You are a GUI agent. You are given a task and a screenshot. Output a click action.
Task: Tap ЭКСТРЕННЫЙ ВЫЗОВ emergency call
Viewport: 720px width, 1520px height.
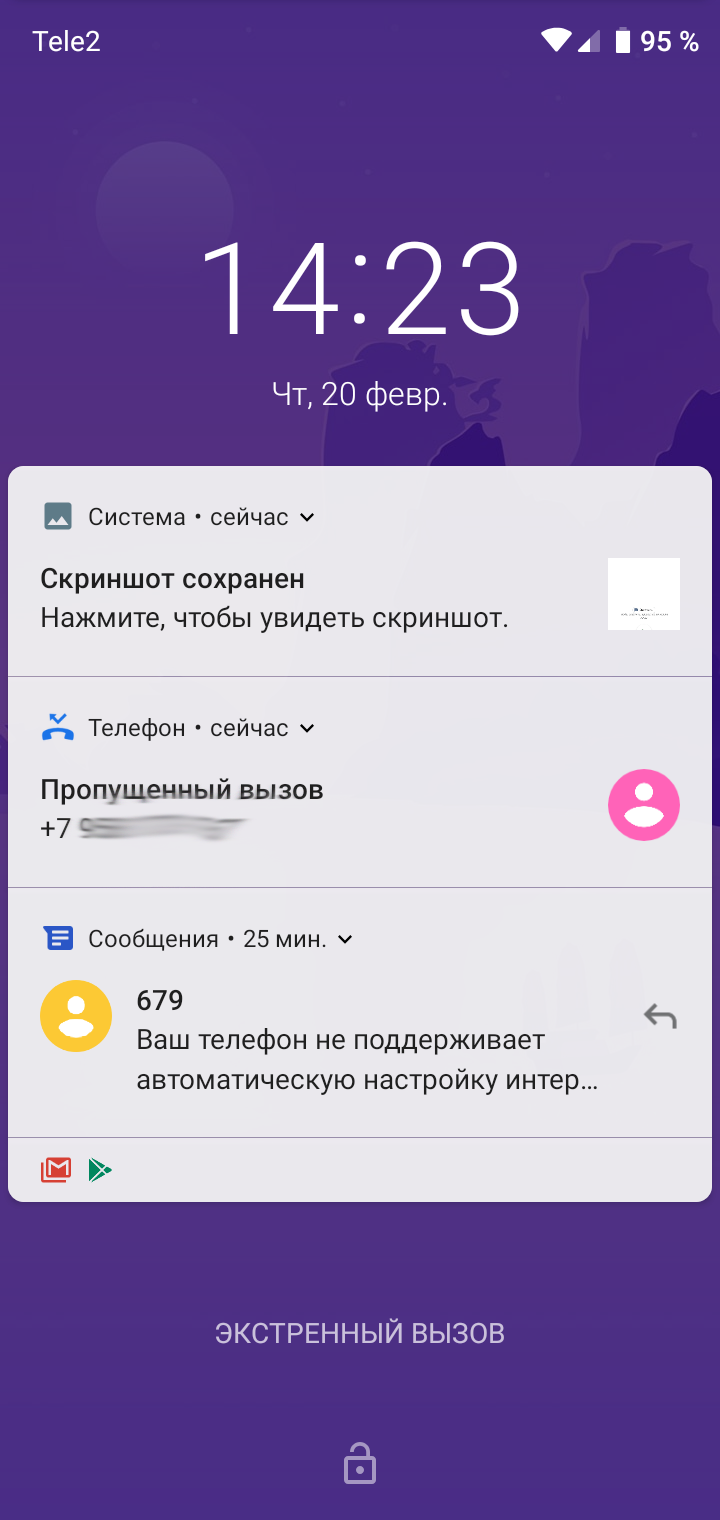tap(360, 1333)
